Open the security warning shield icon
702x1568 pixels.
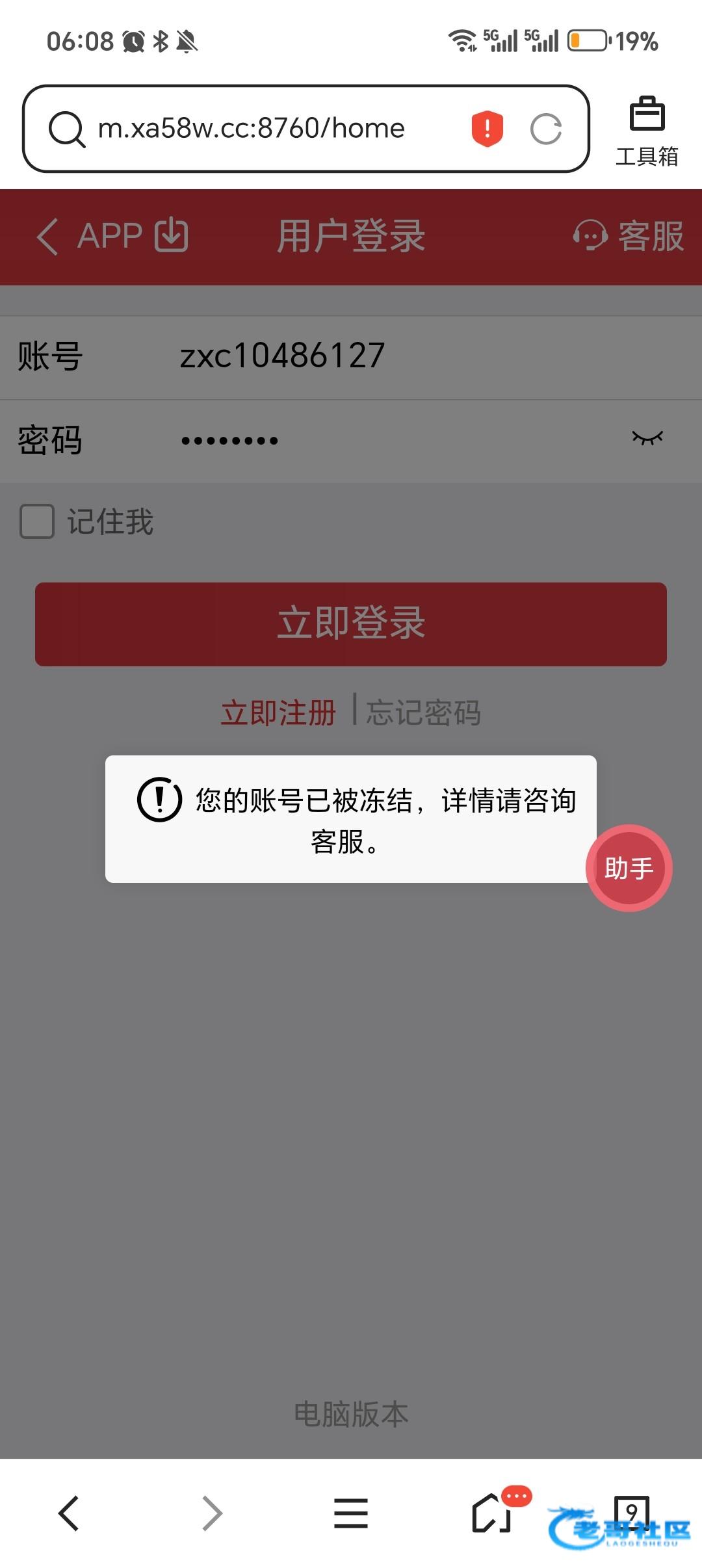tap(487, 129)
